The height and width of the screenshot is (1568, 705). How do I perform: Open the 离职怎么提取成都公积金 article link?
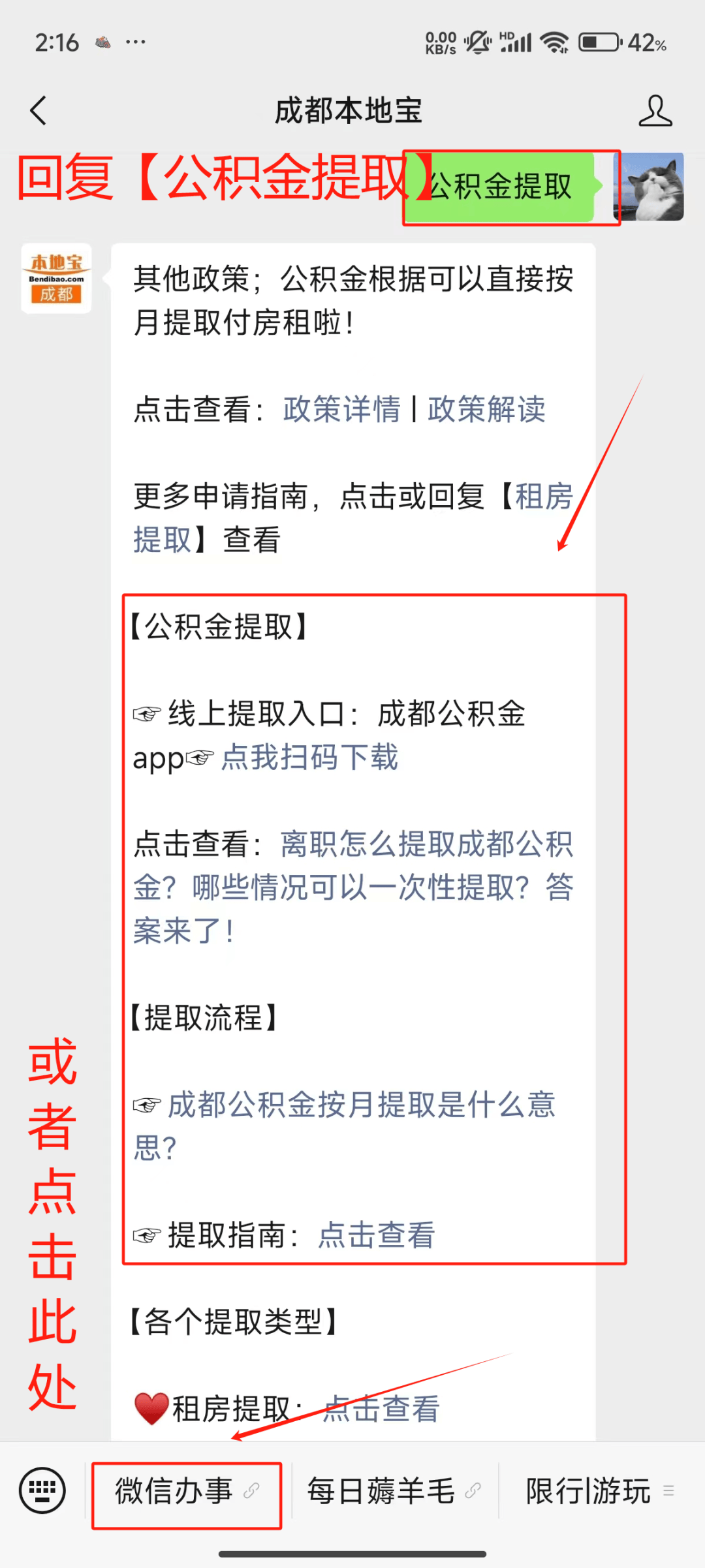pyautogui.click(x=427, y=844)
